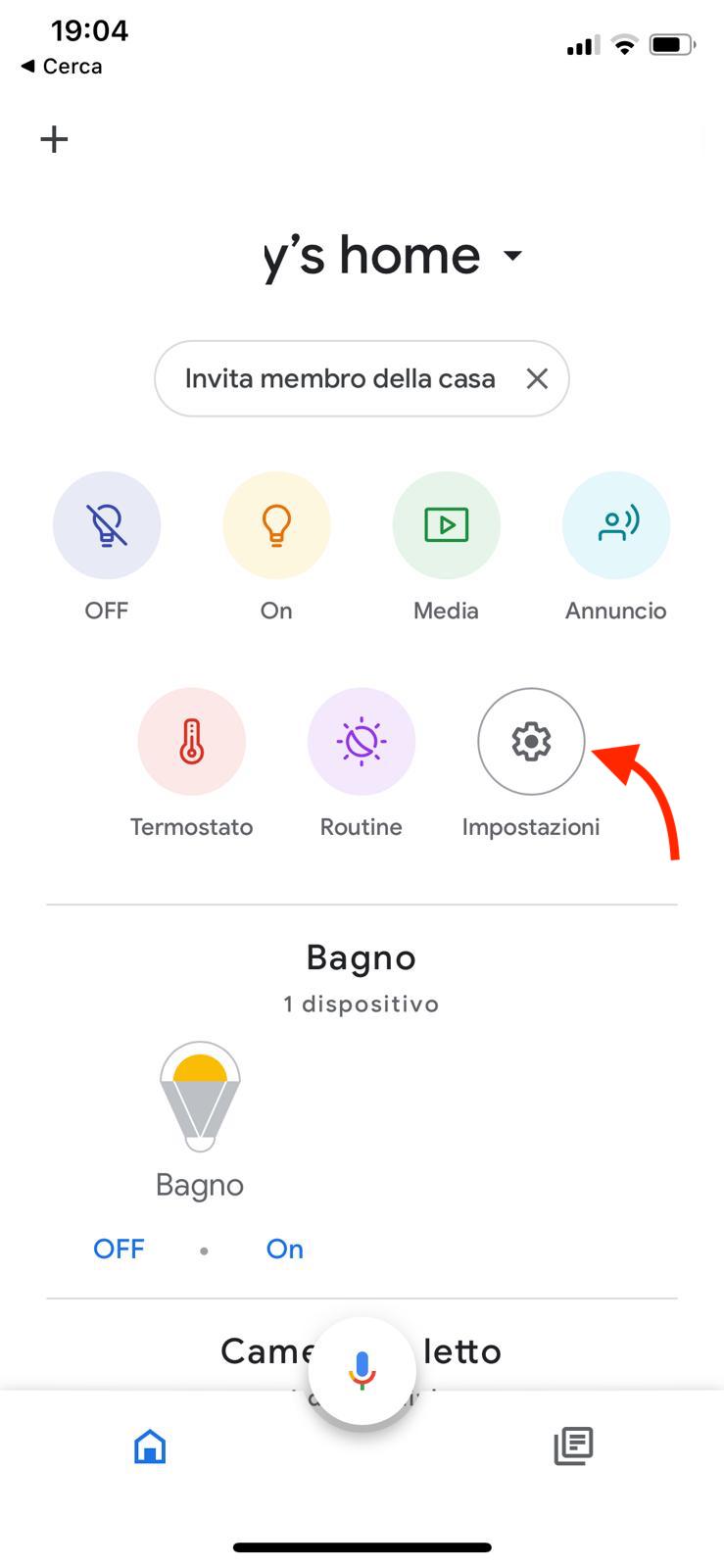Tap the Invita membro della casa chip
This screenshot has height=1568, width=724.
(339, 379)
